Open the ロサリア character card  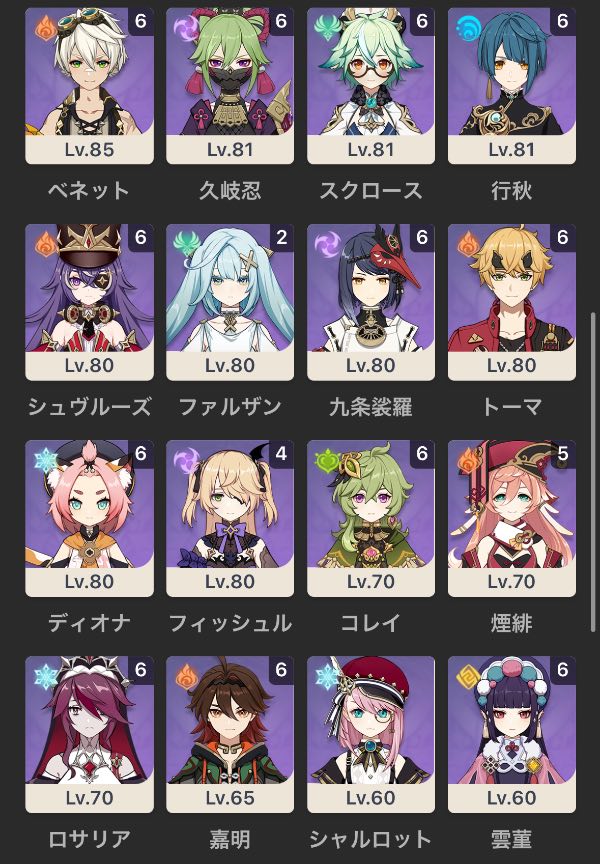(89, 734)
